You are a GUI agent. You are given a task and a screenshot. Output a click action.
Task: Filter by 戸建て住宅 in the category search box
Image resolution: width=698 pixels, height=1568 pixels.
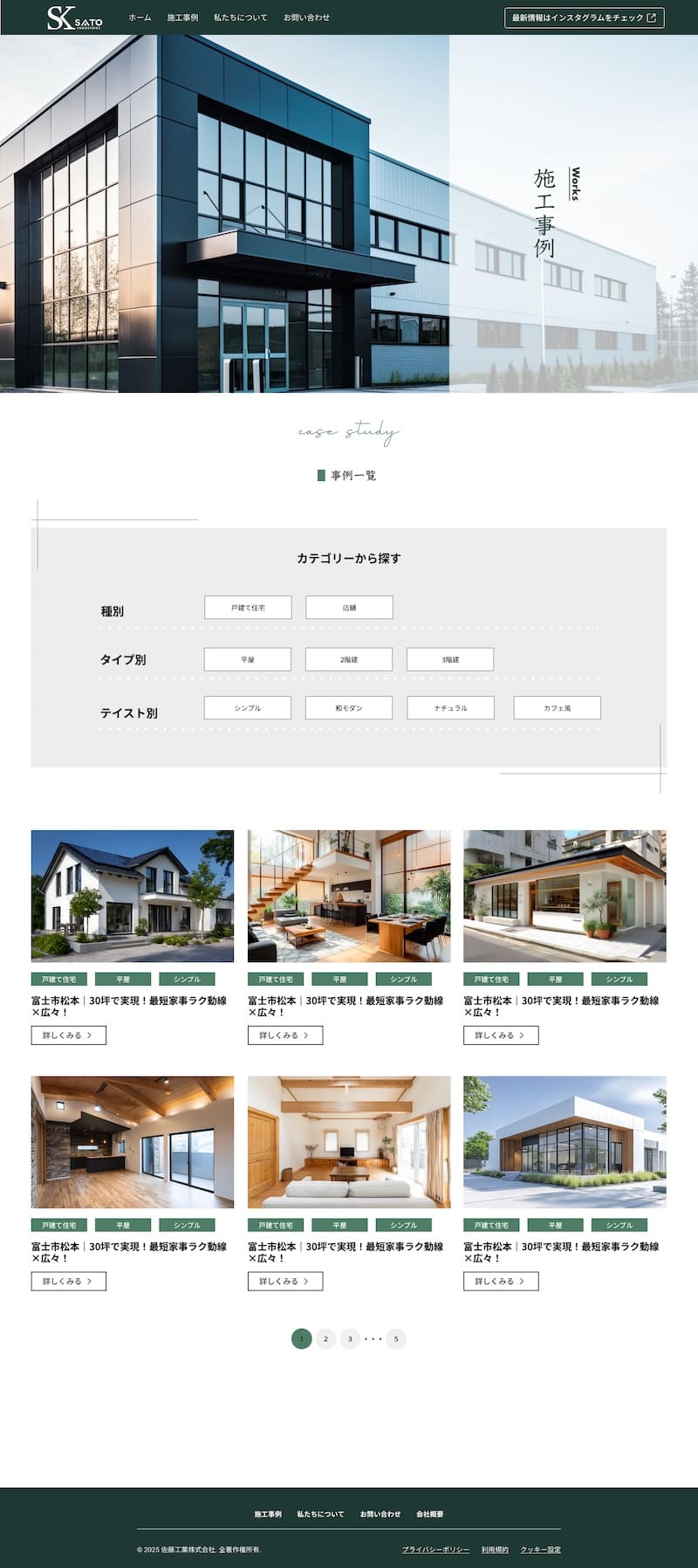(248, 608)
